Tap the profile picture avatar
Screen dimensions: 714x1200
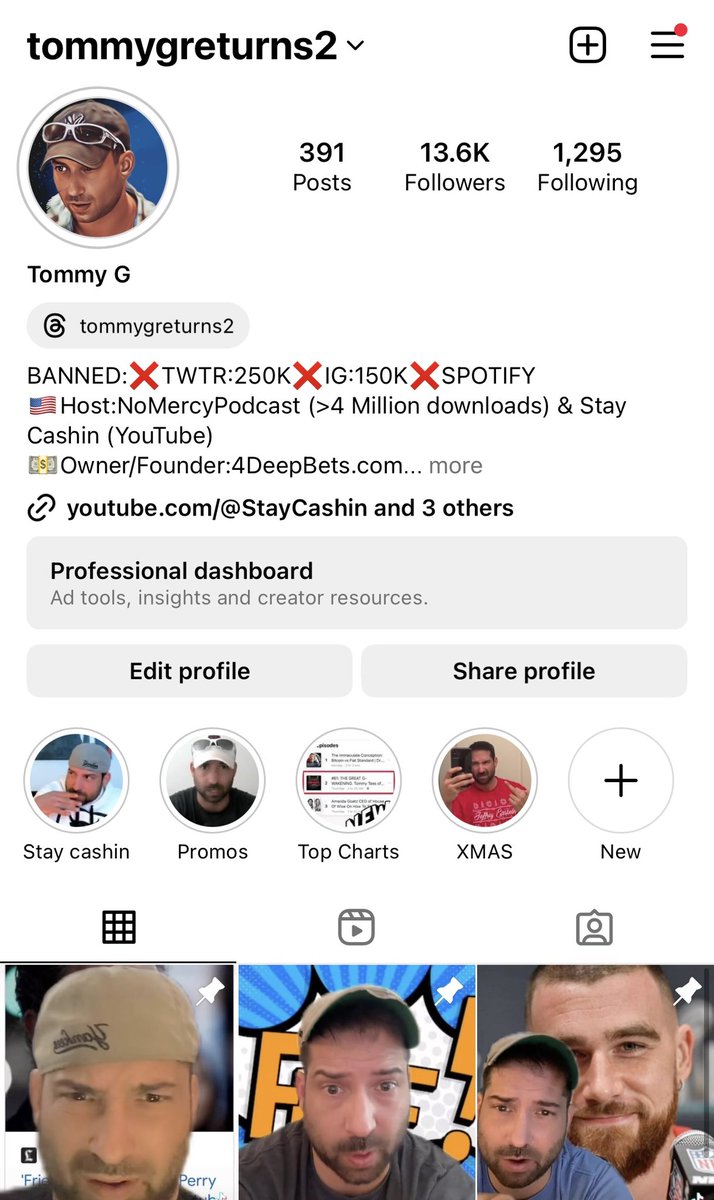pyautogui.click(x=98, y=168)
